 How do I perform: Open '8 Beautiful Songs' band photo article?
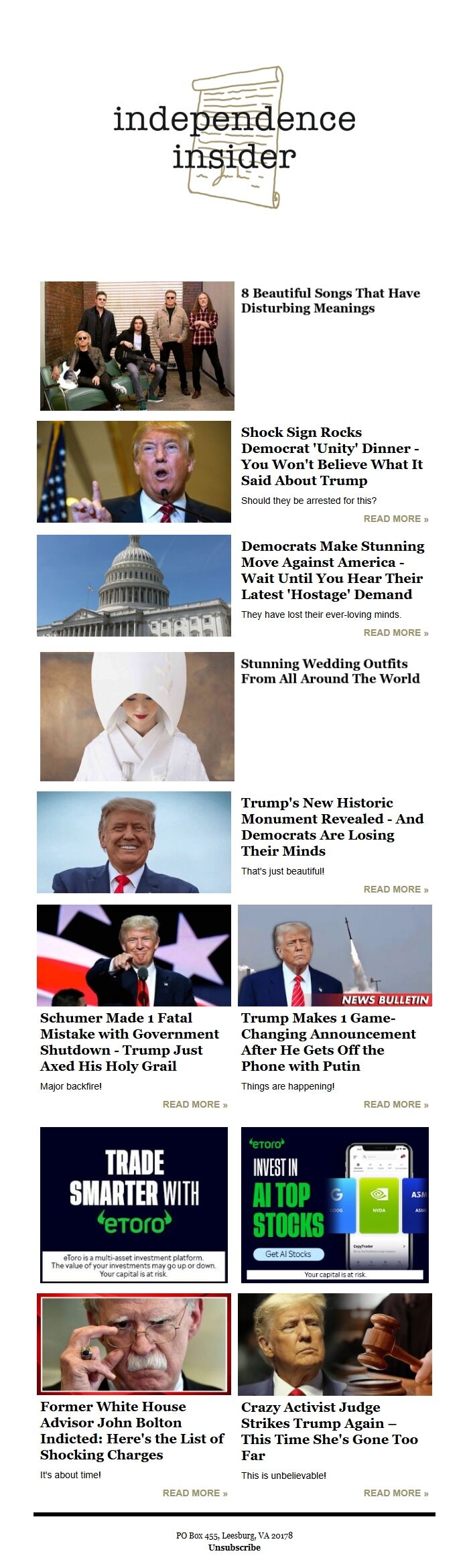coord(137,346)
